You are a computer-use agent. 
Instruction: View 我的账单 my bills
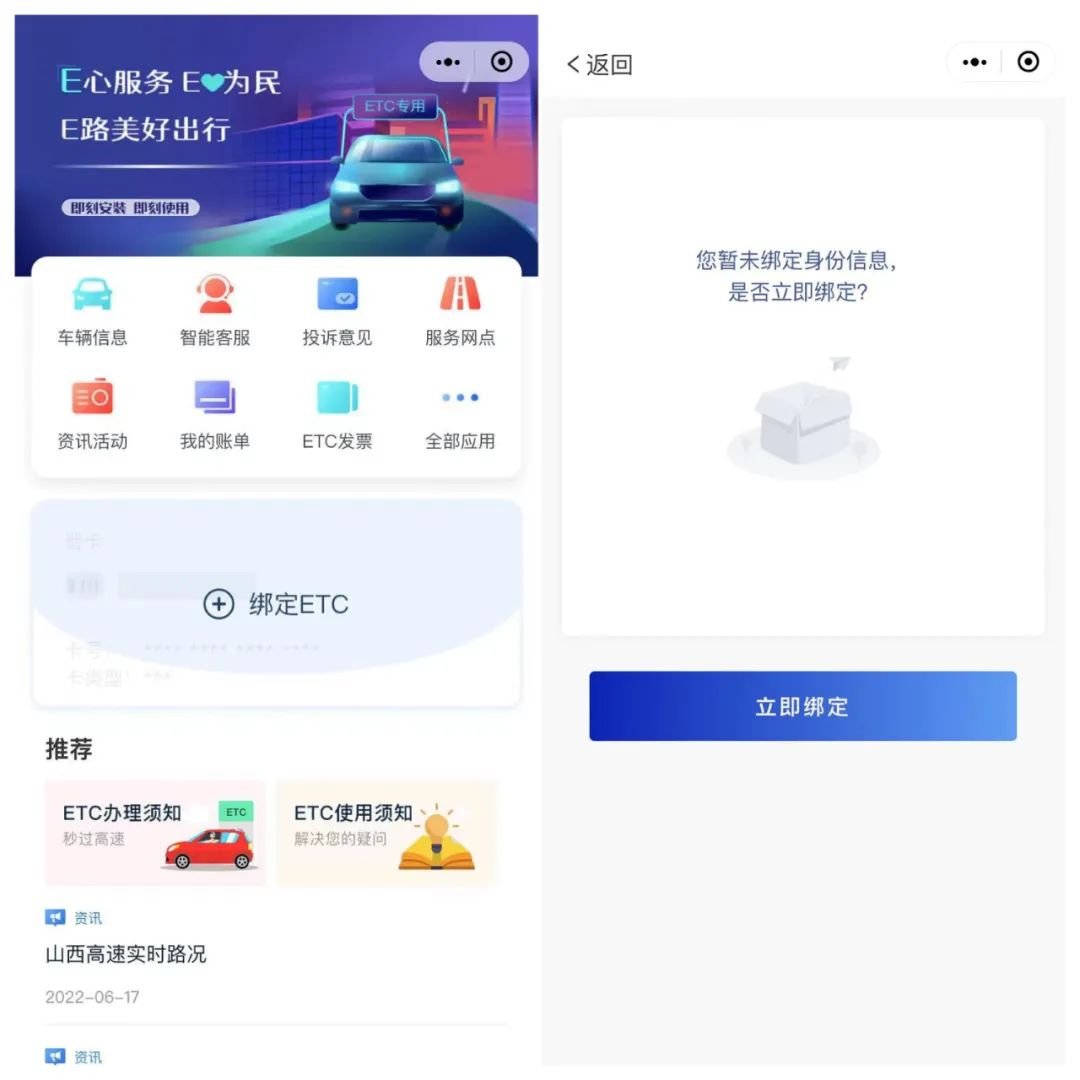pyautogui.click(x=214, y=414)
